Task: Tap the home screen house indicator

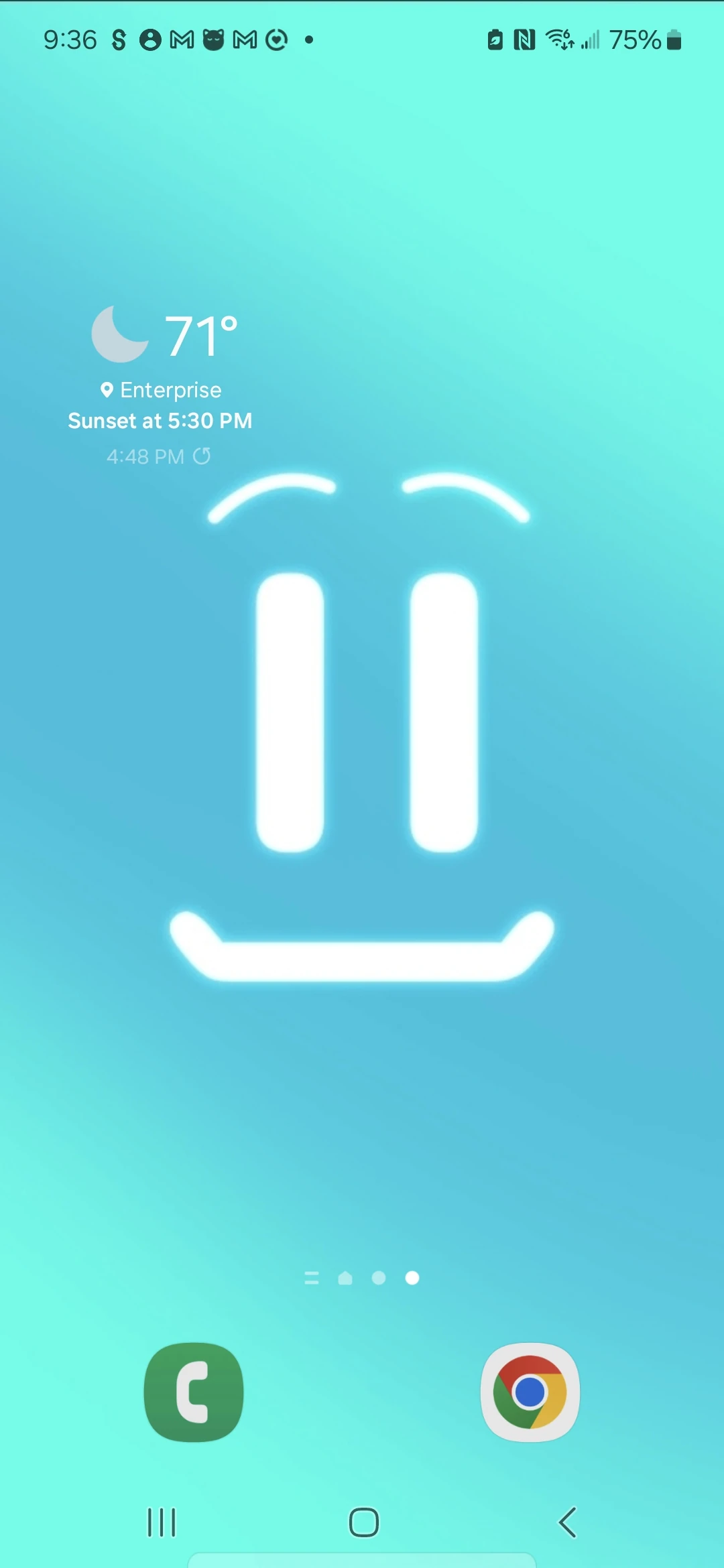Action: [345, 1278]
